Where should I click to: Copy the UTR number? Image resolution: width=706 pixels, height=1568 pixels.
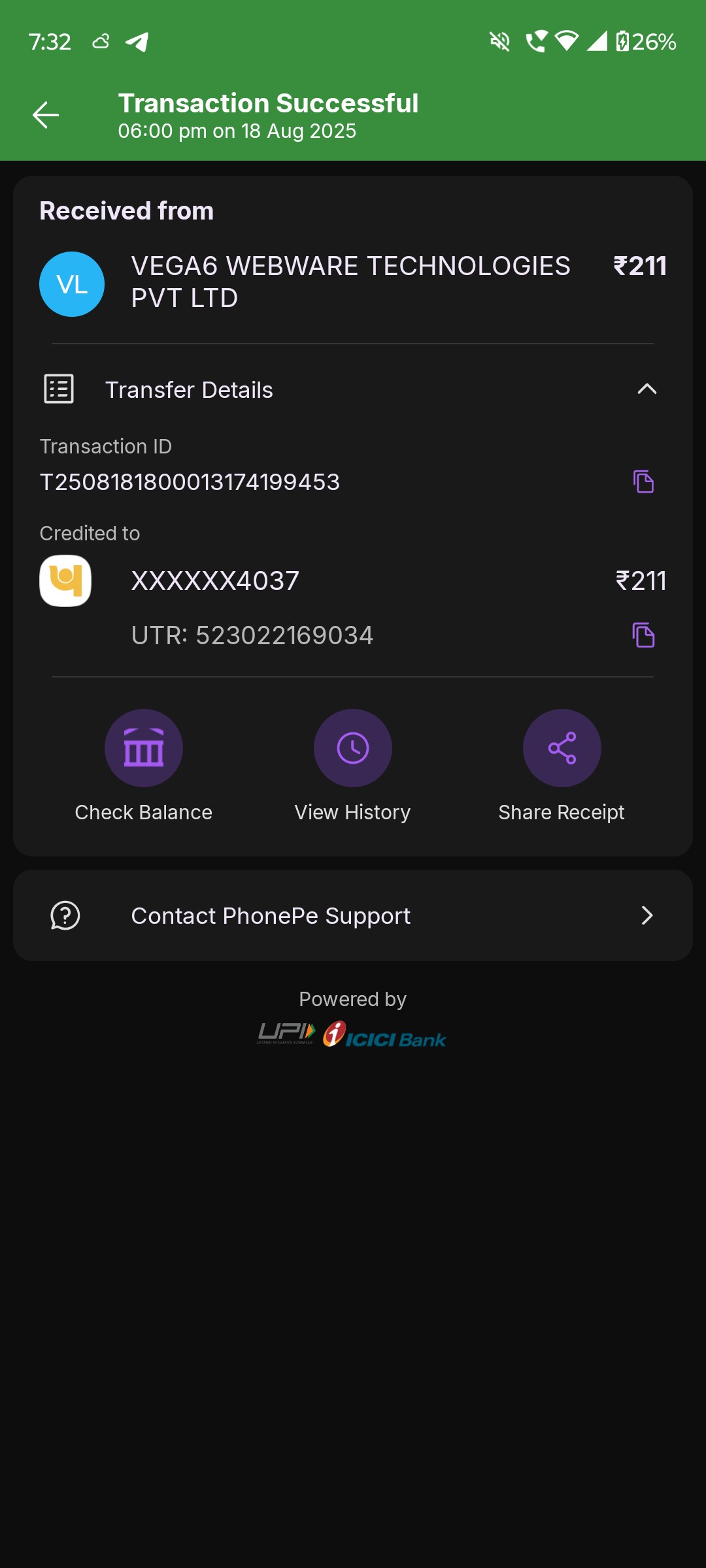point(643,635)
